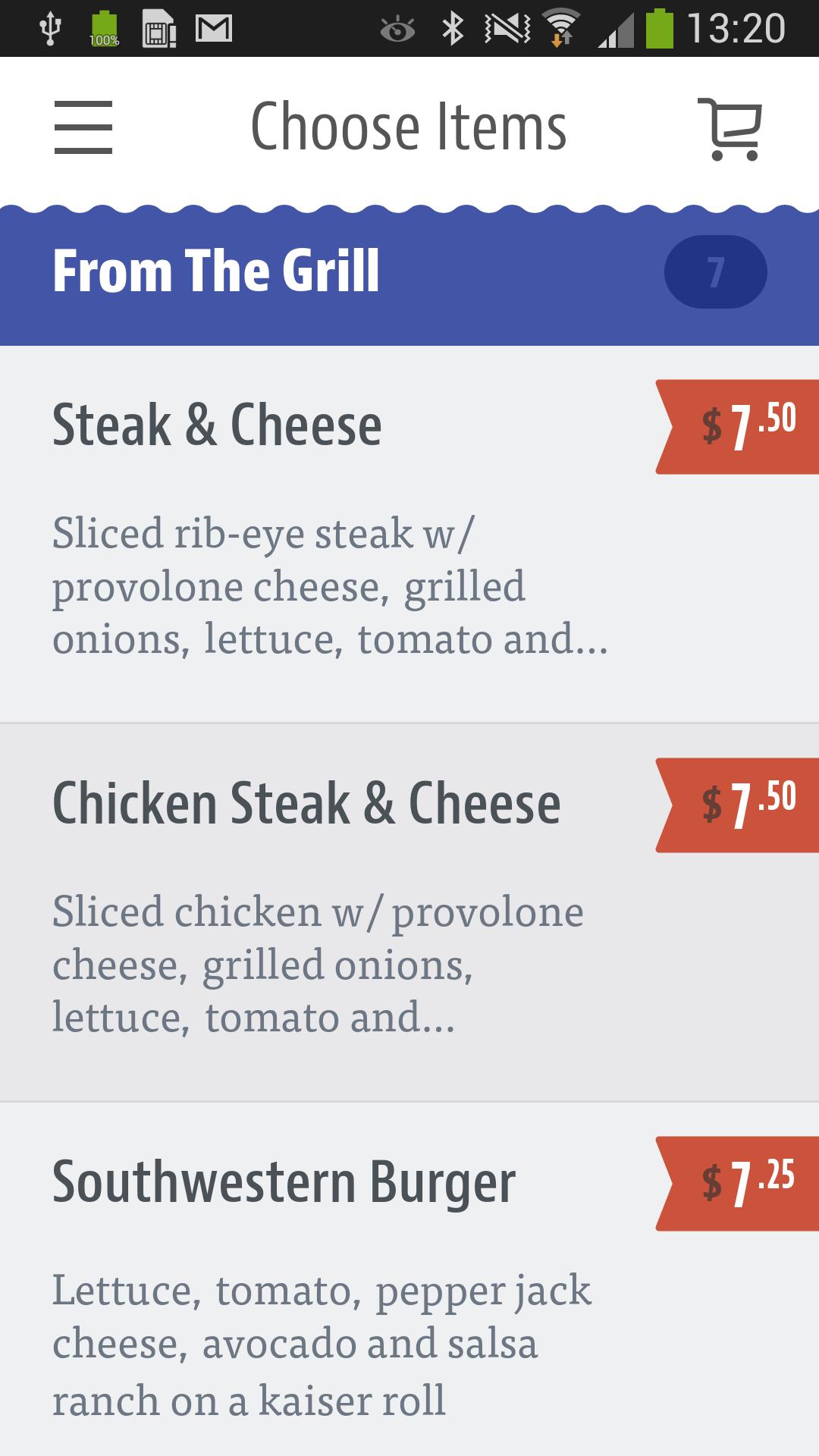Collapse the From The Grill category
819x1456 pixels.
tap(409, 271)
